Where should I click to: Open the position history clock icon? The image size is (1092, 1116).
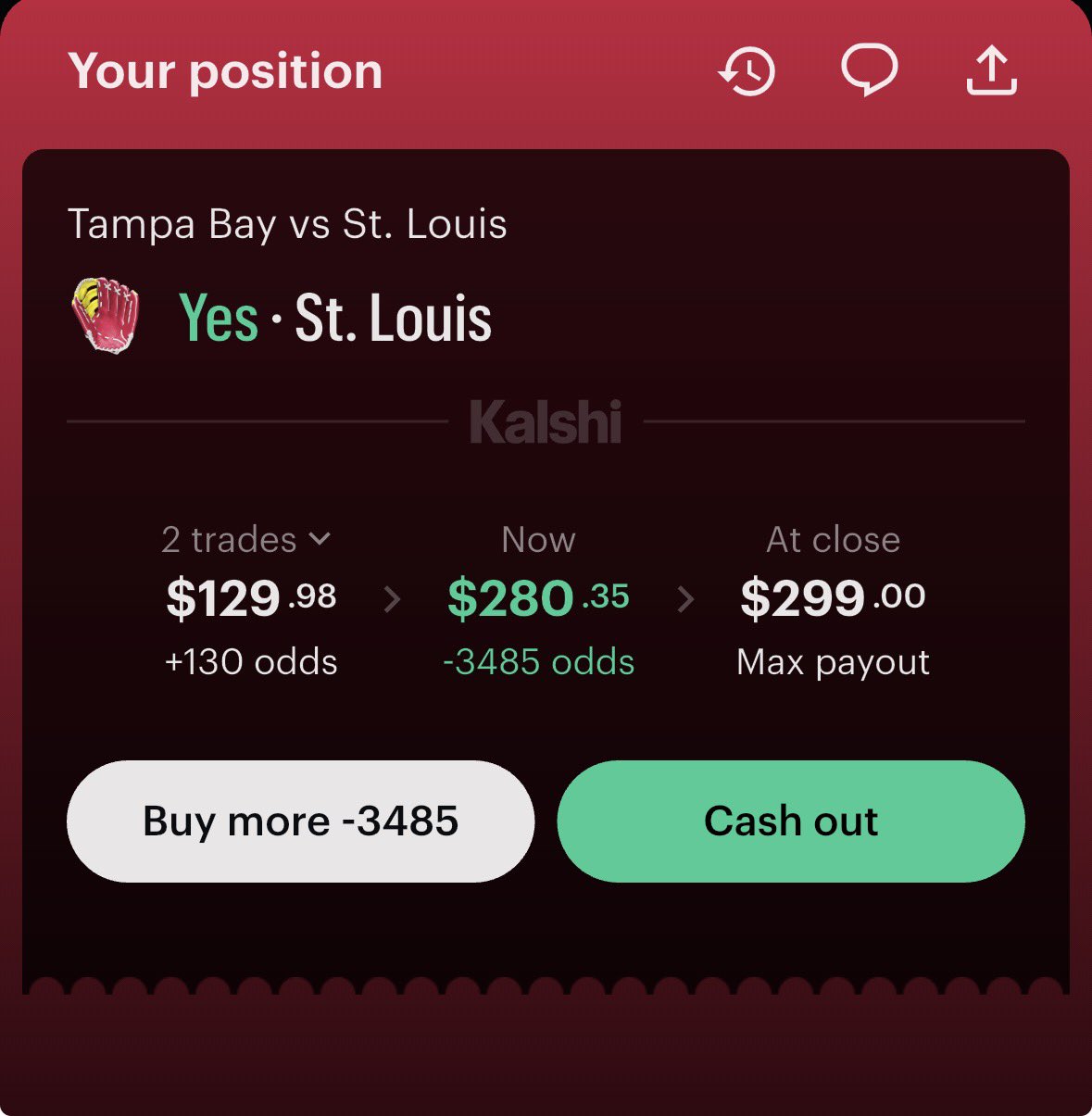coord(747,71)
